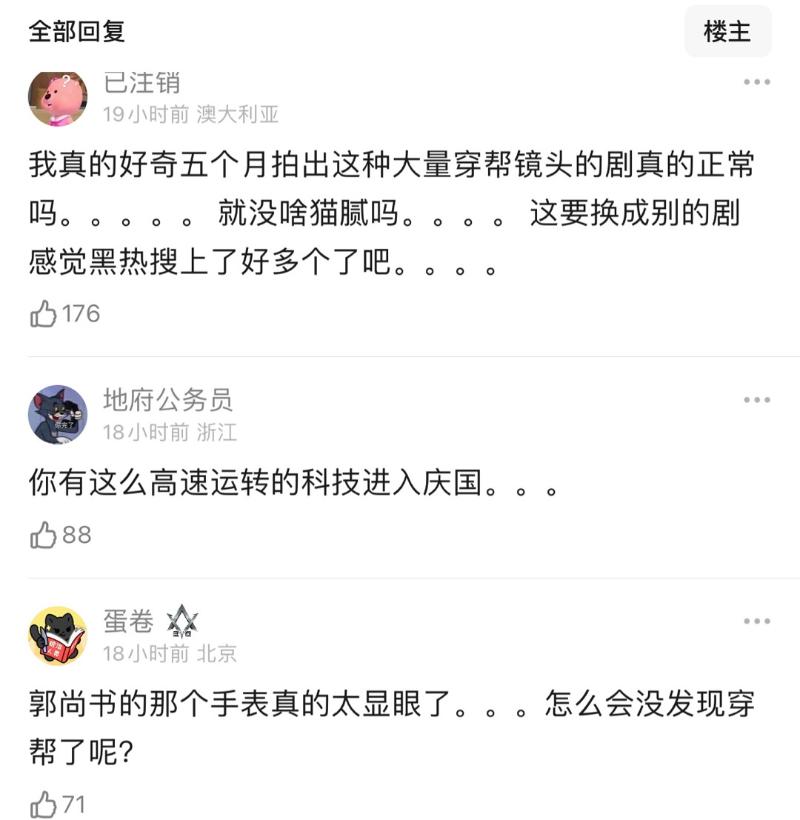Open more options on 地府公务员's reply

pos(756,400)
